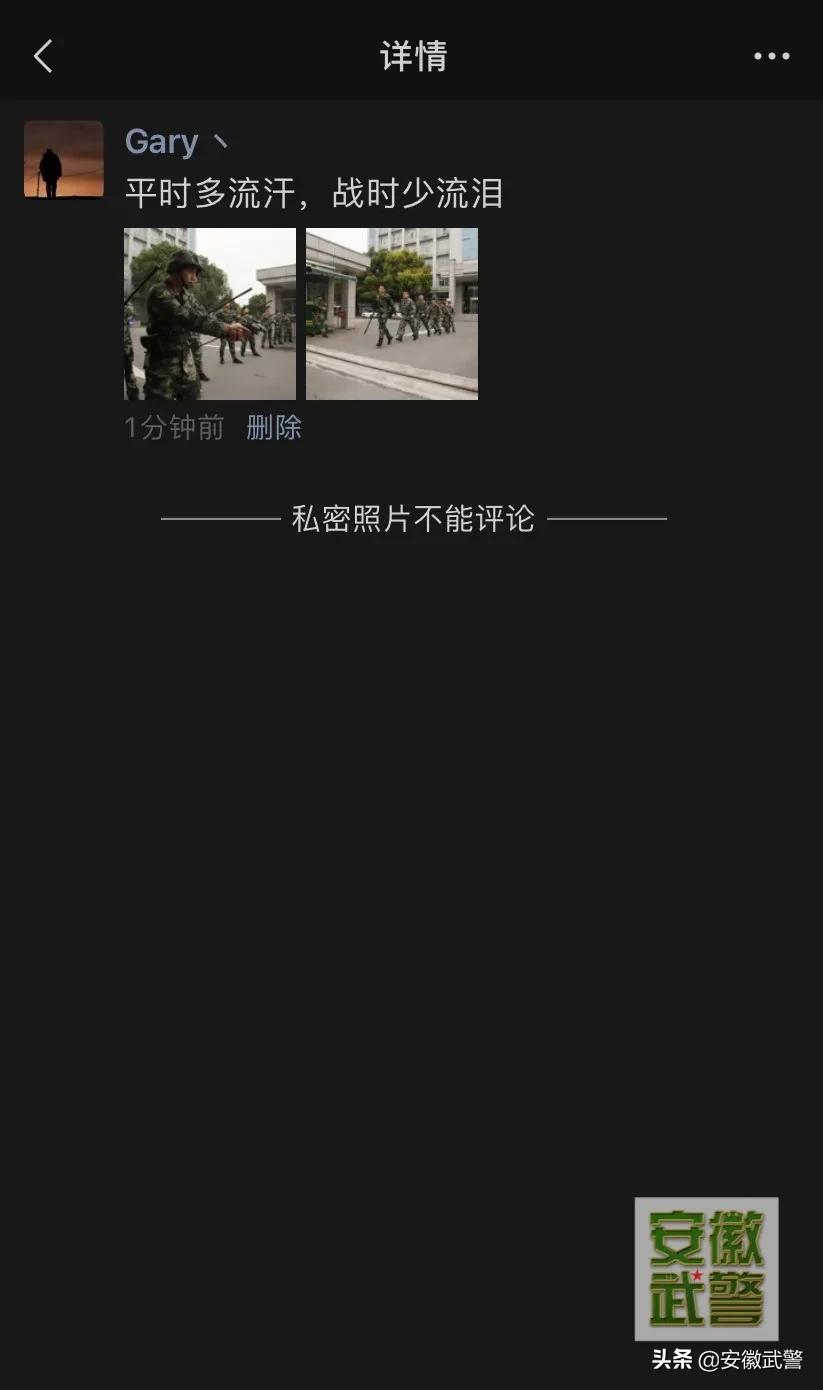Click the post text 平时多流汗，战时少流泪

point(315,195)
